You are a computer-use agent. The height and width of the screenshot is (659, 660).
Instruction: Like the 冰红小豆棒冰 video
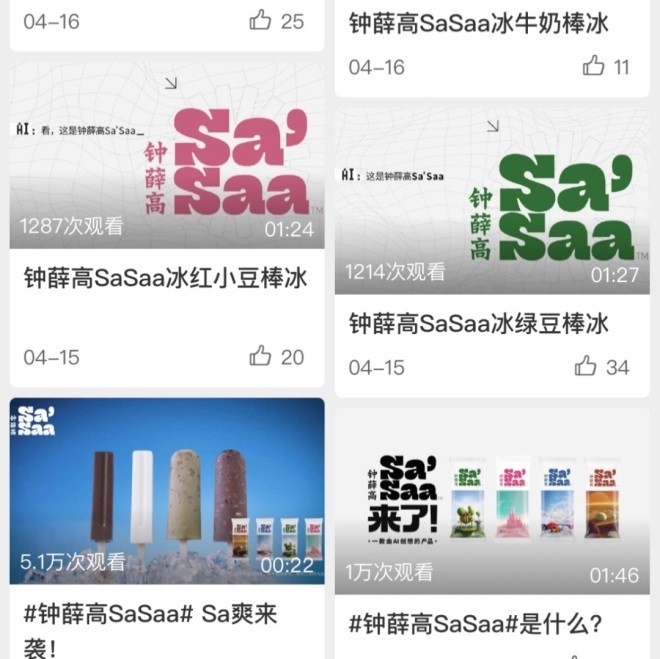(x=261, y=356)
